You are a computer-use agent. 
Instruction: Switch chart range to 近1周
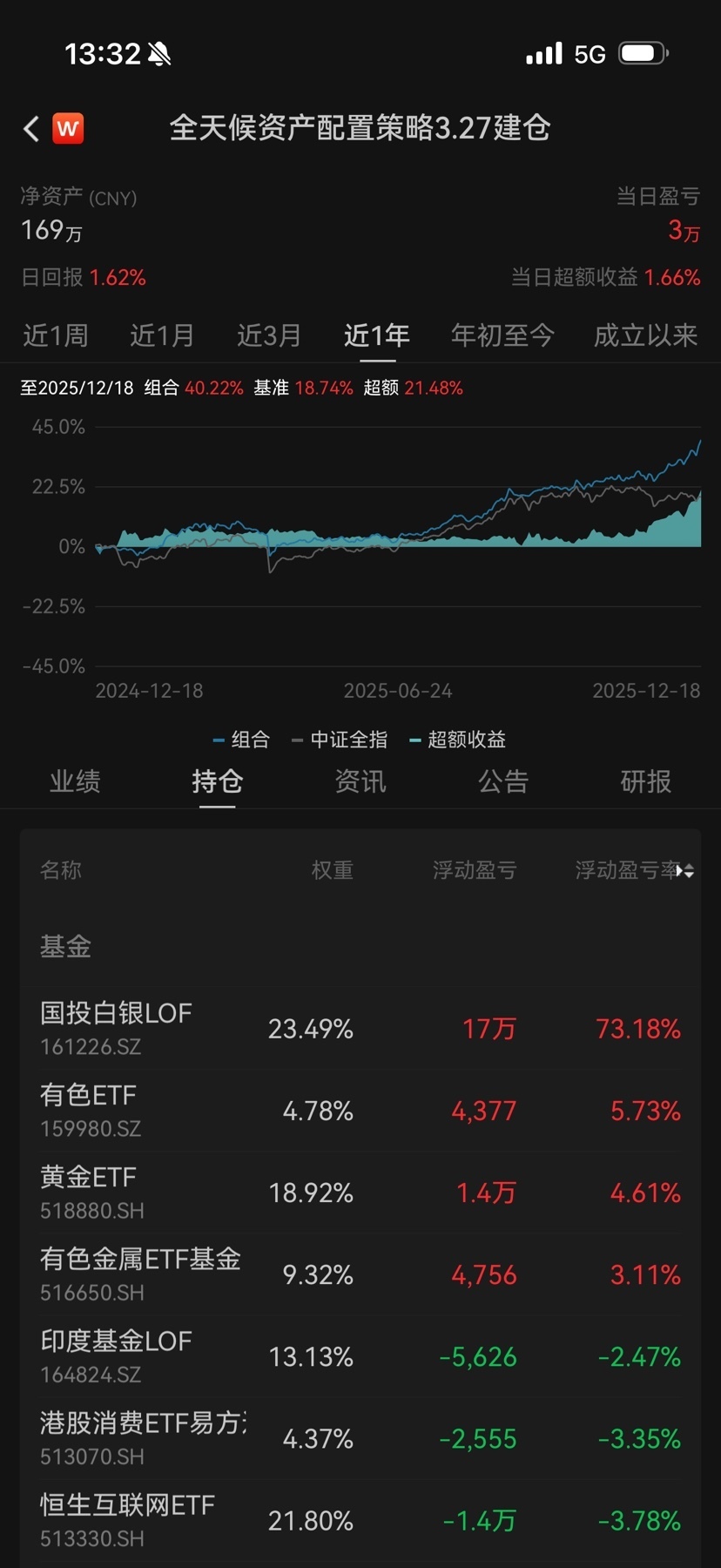56,335
